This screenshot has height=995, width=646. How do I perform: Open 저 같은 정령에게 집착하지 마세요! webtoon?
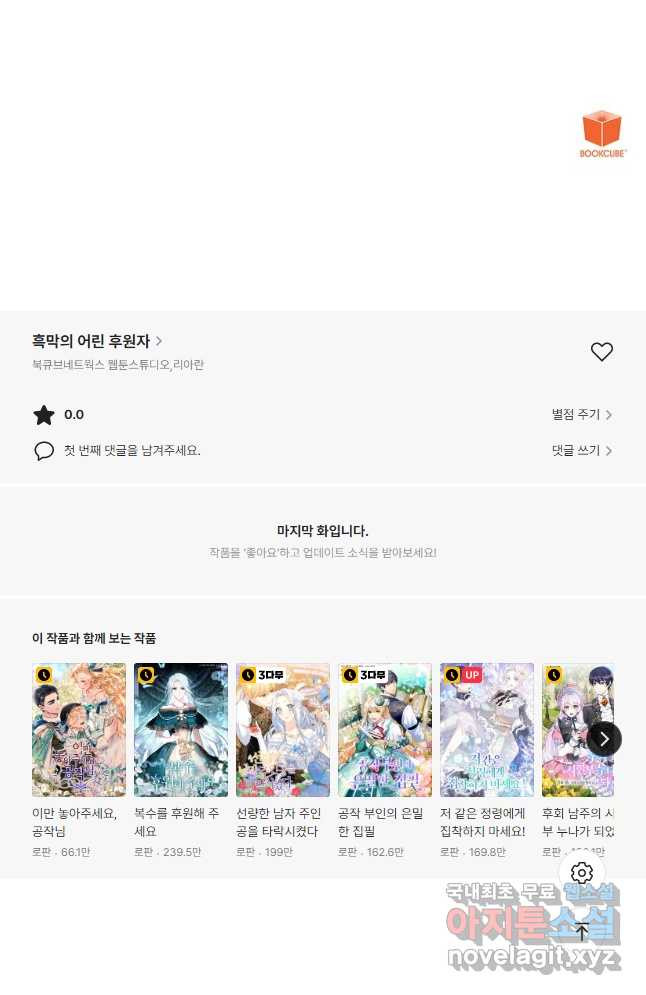pos(487,729)
